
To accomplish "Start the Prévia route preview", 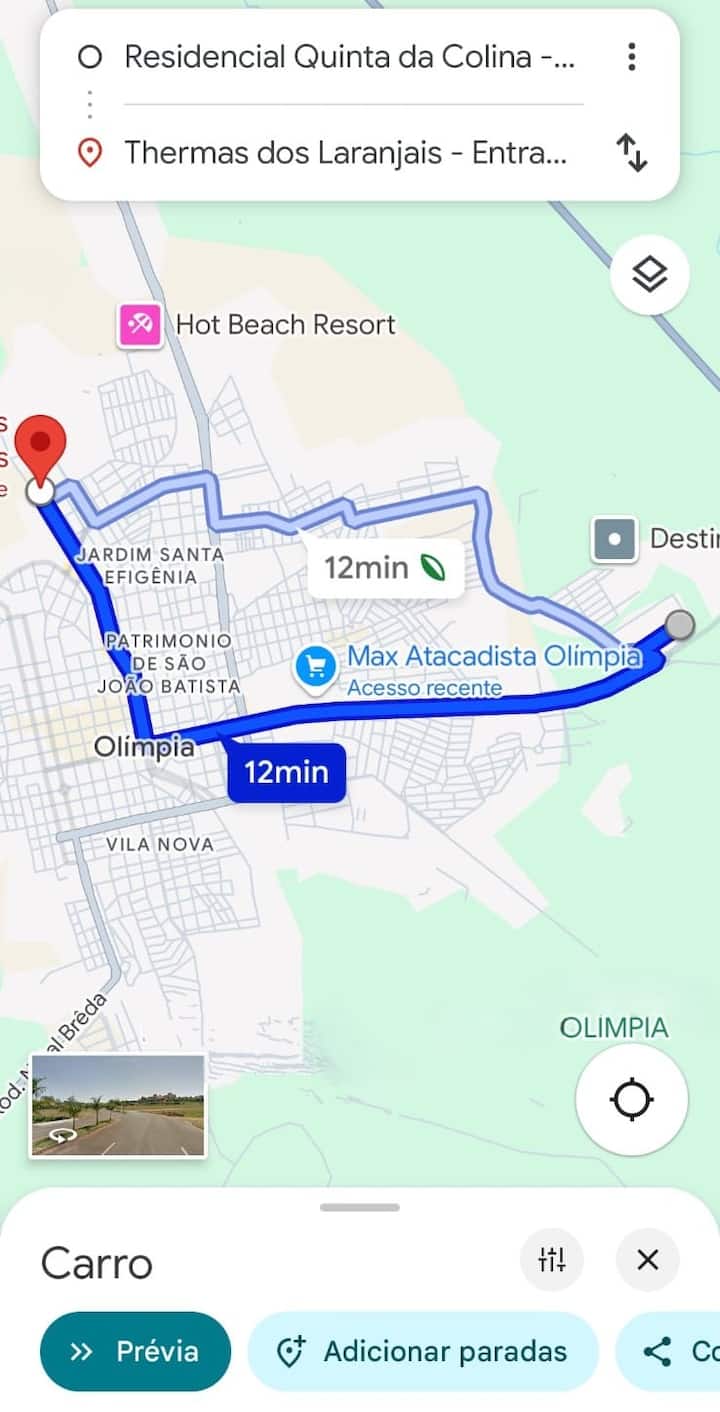I will [x=135, y=1351].
